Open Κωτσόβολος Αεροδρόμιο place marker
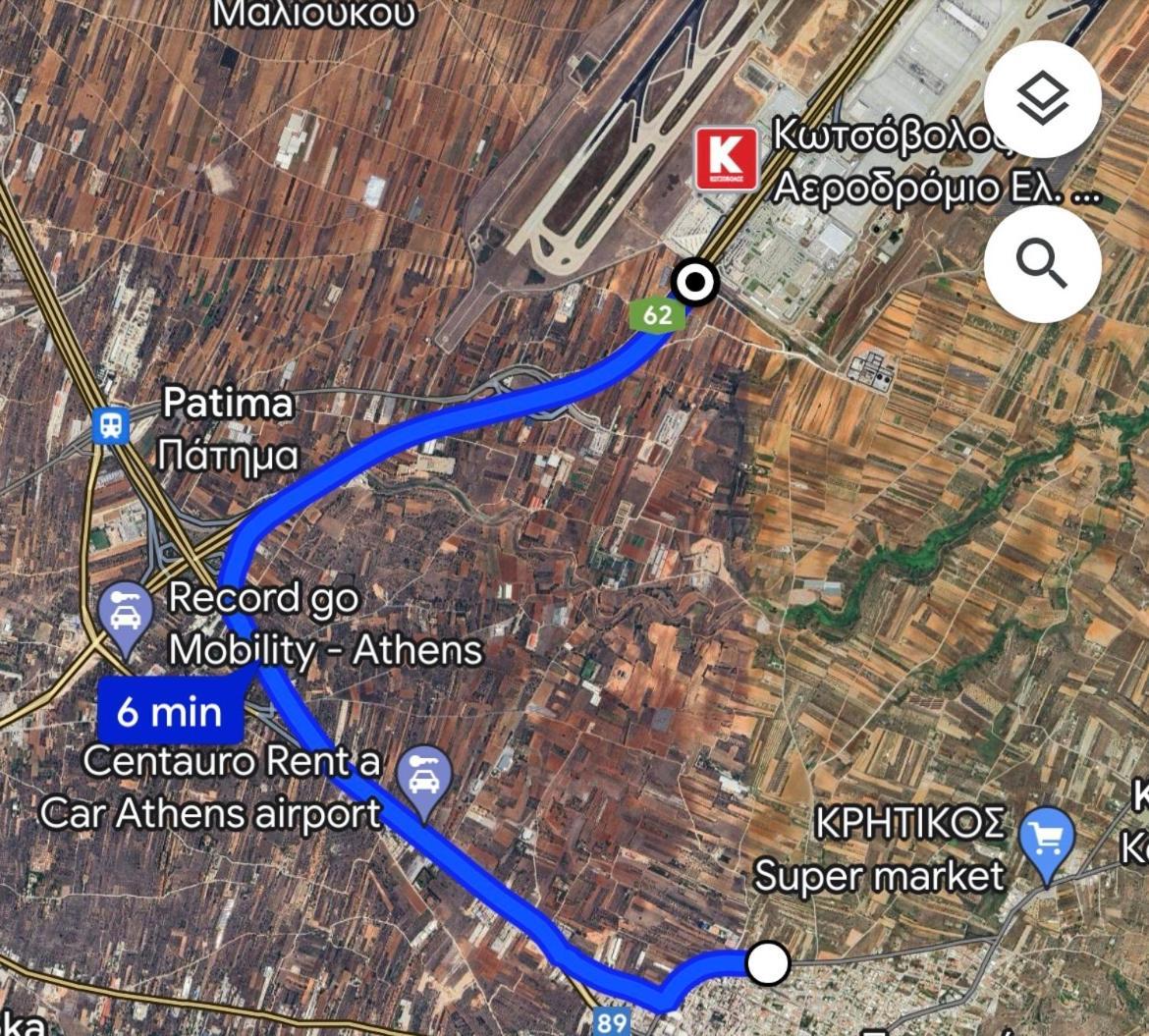 [x=727, y=158]
